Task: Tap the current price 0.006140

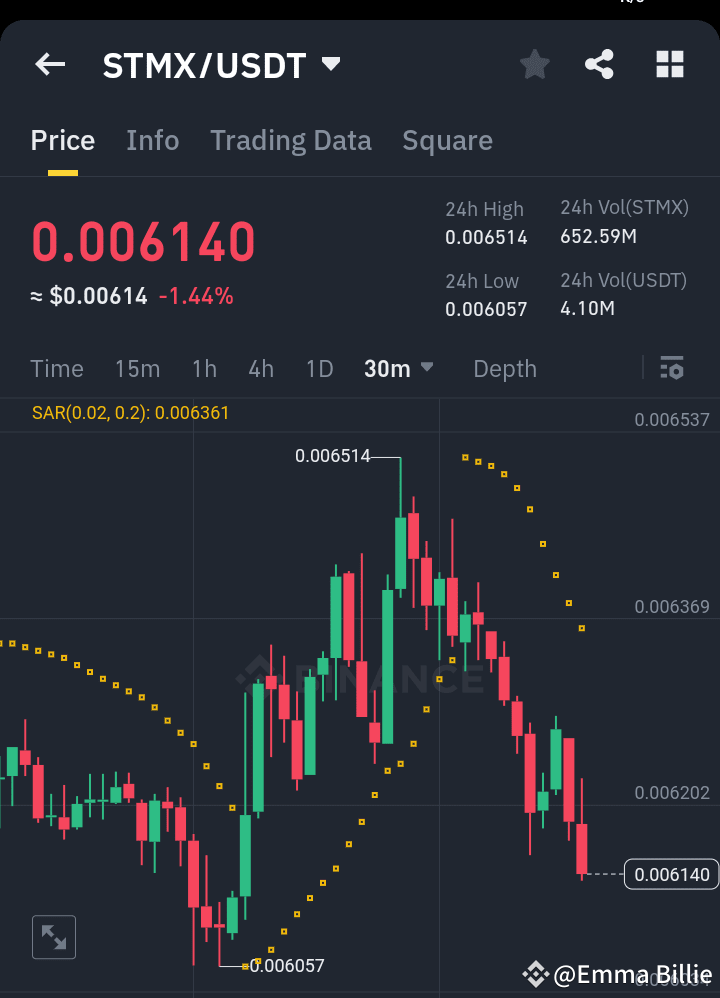Action: pos(143,240)
